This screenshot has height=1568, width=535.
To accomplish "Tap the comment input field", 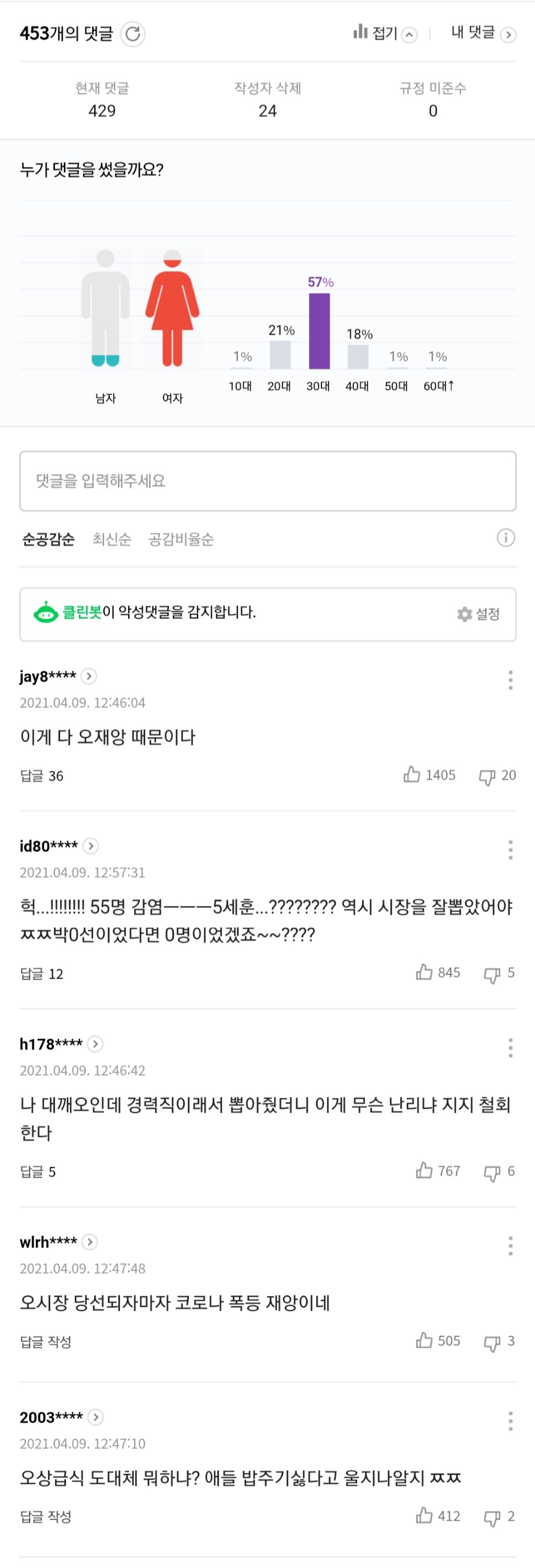I will point(267,481).
